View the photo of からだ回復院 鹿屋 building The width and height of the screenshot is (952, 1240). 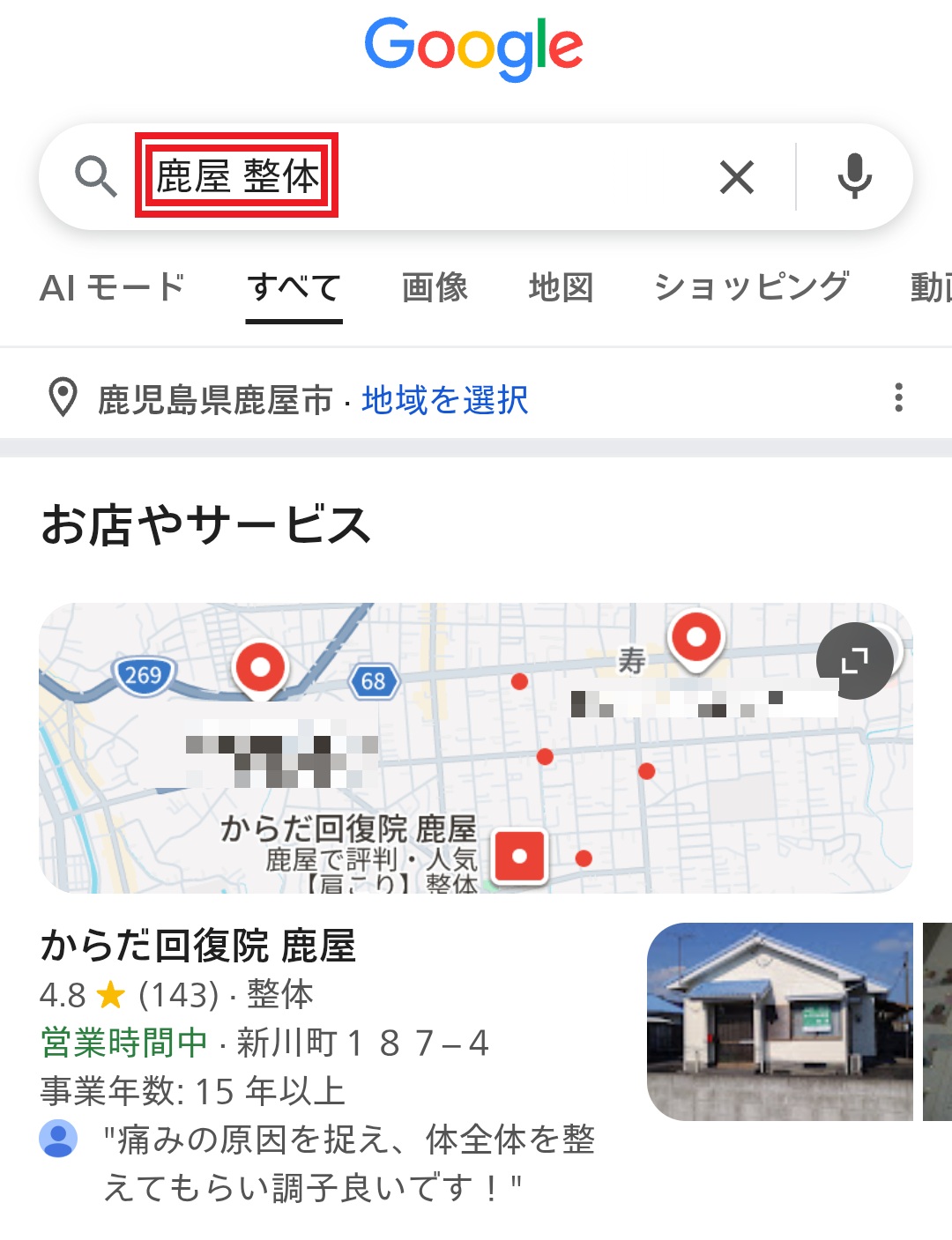pyautogui.click(x=780, y=1021)
